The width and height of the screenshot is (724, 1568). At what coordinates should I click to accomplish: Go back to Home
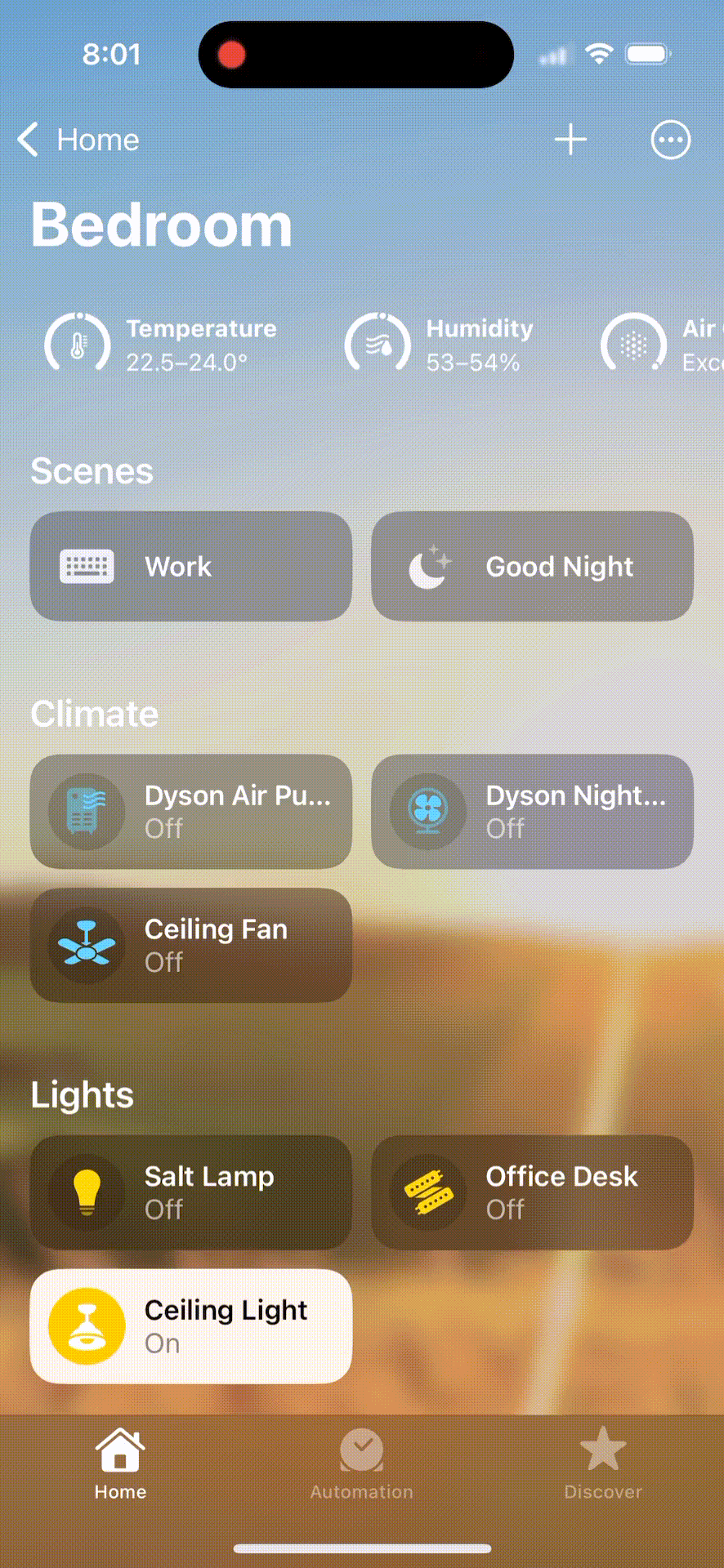tap(78, 140)
